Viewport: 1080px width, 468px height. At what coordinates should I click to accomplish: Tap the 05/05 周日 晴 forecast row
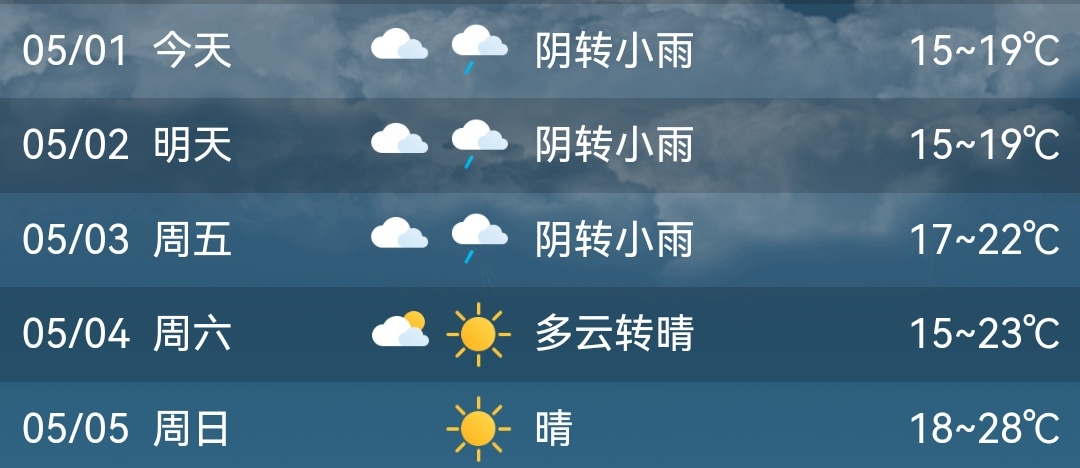pos(540,427)
